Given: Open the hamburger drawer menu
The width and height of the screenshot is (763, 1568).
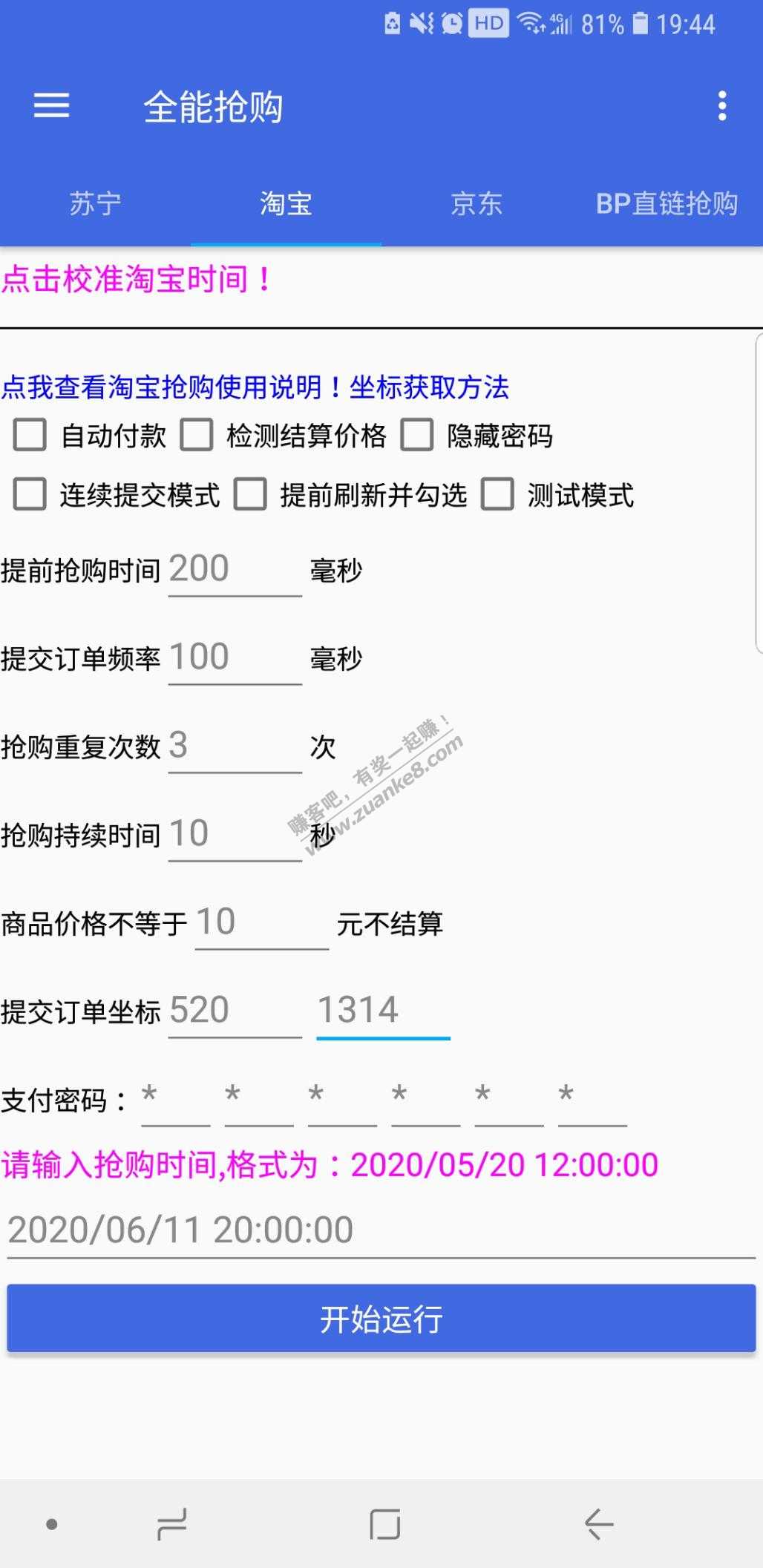Looking at the screenshot, I should pos(52,105).
